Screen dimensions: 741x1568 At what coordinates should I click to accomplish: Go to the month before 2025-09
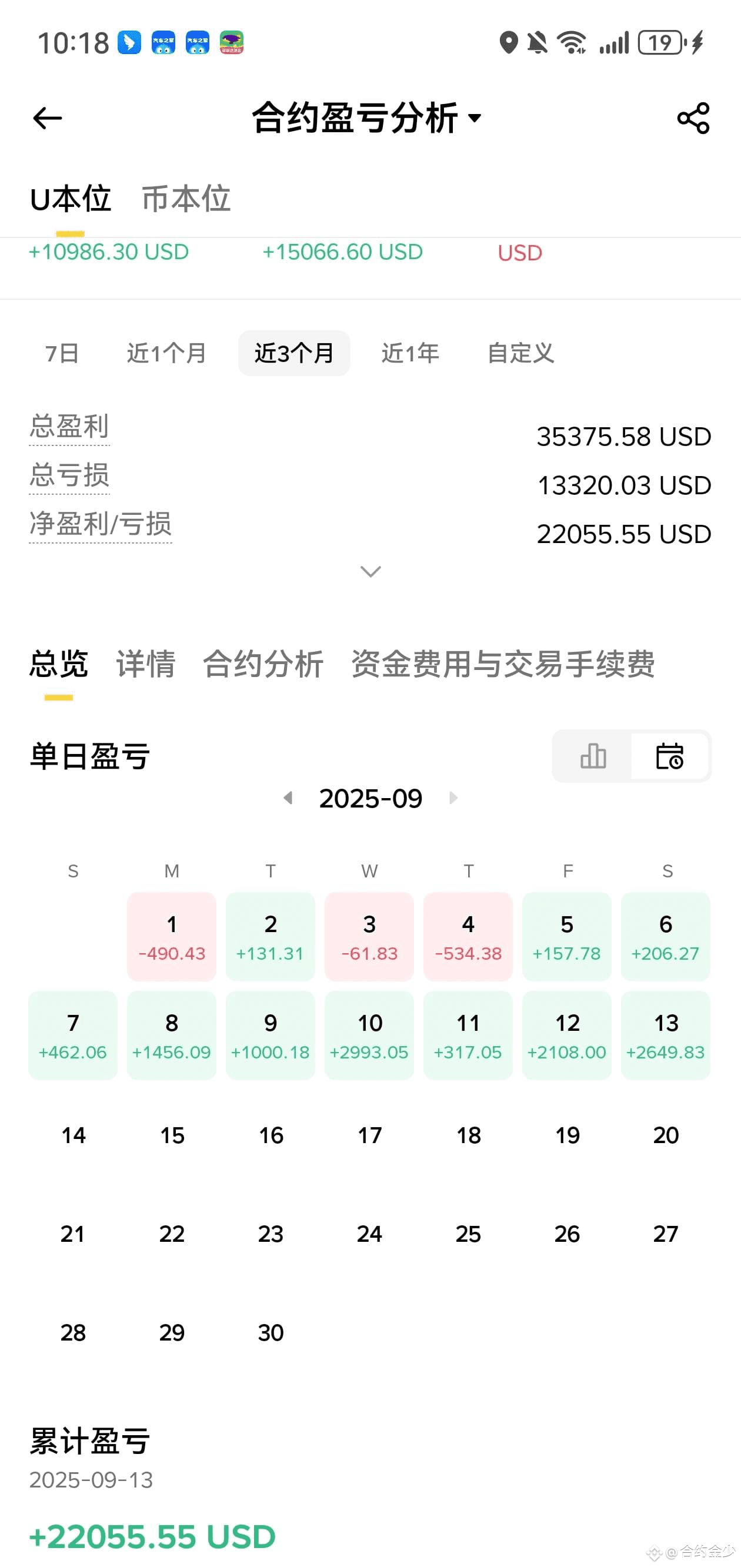click(288, 798)
